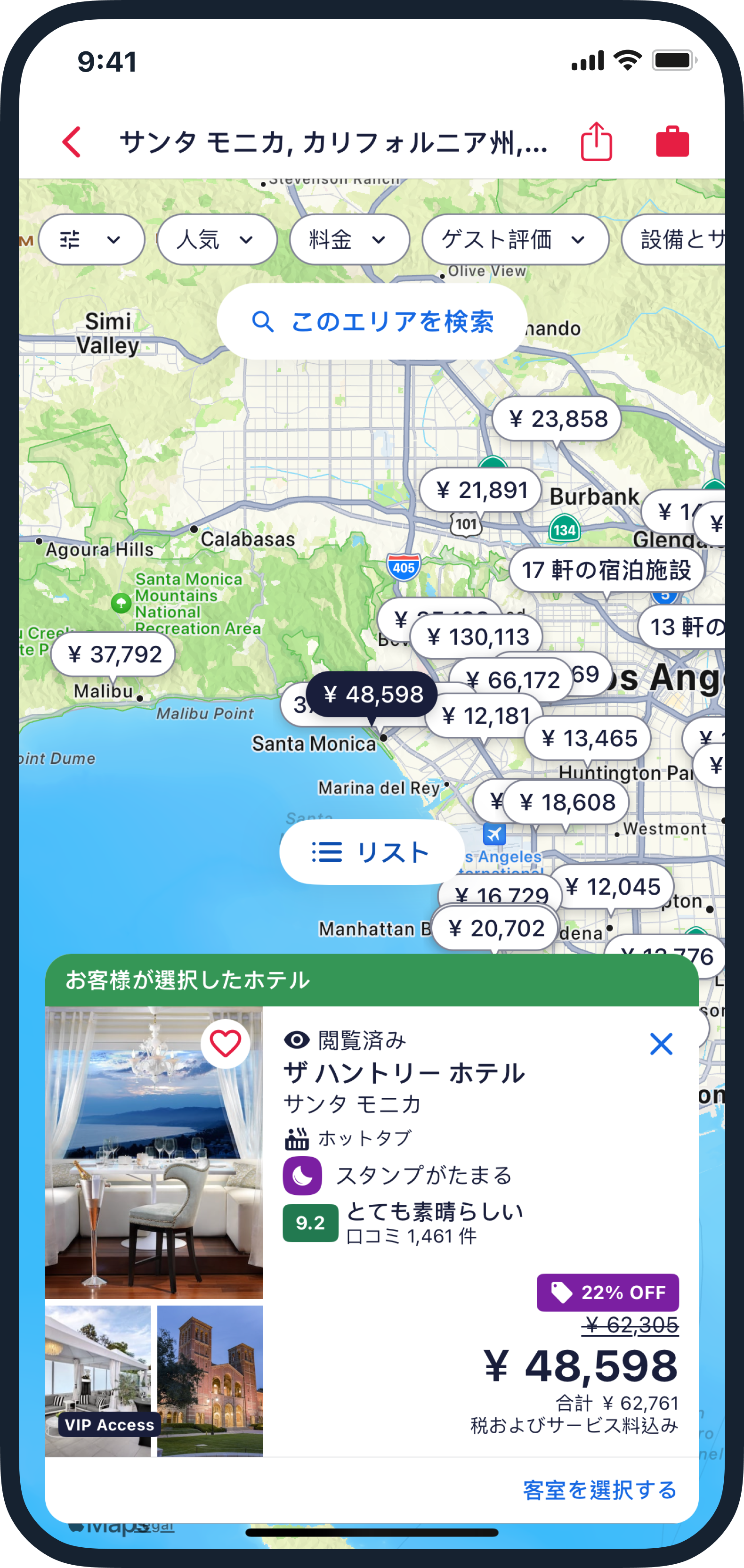Image resolution: width=744 pixels, height=1568 pixels.
Task: Select the ¥ 23,858 map pin
Action: pyautogui.click(x=557, y=419)
